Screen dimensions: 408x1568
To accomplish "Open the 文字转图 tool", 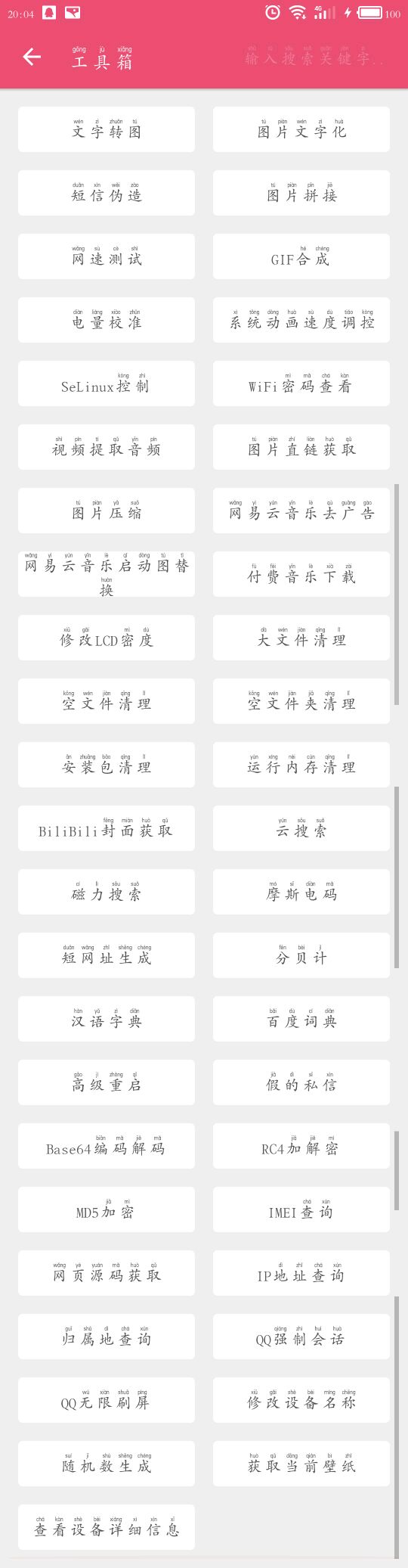I will (107, 129).
